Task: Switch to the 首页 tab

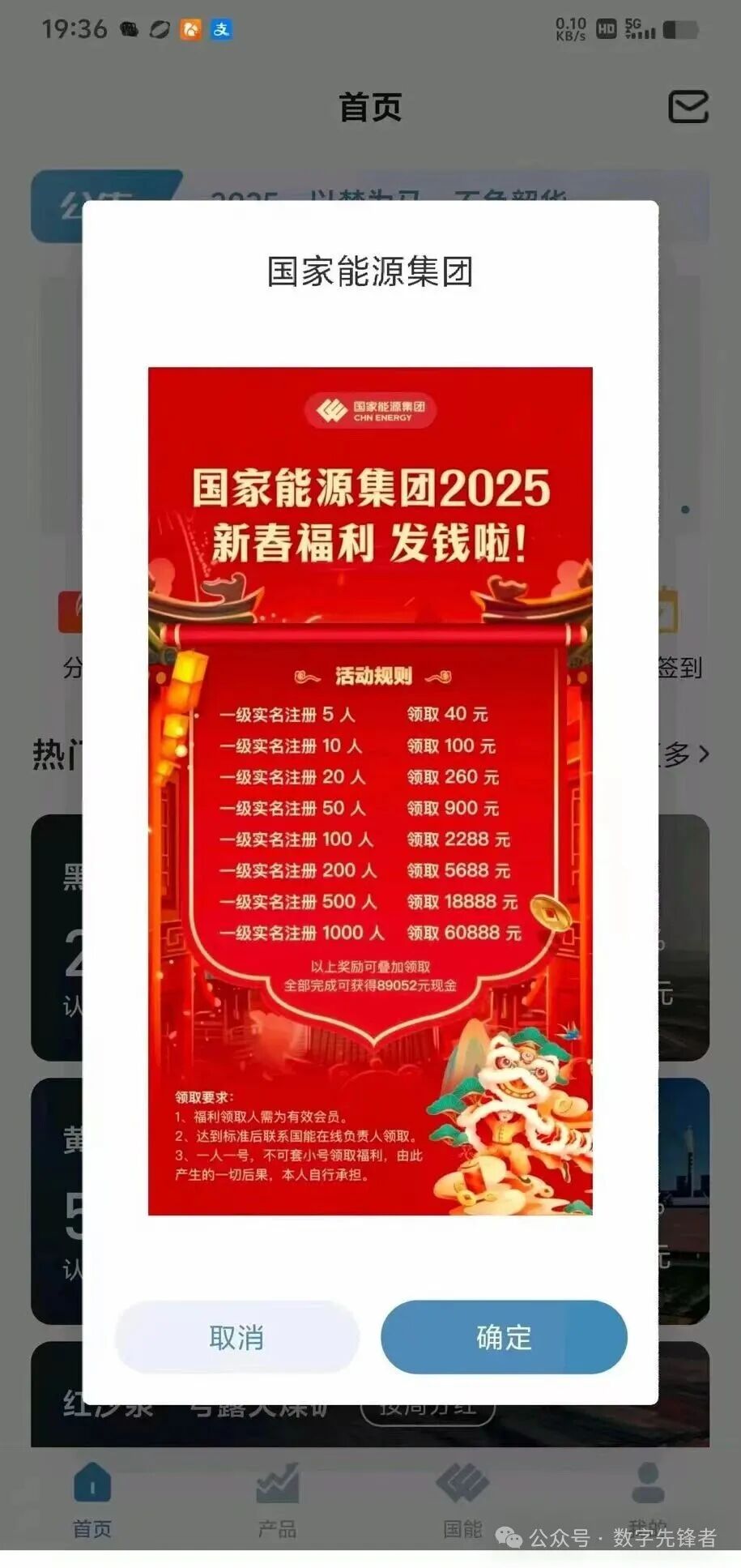Action: (x=92, y=1499)
